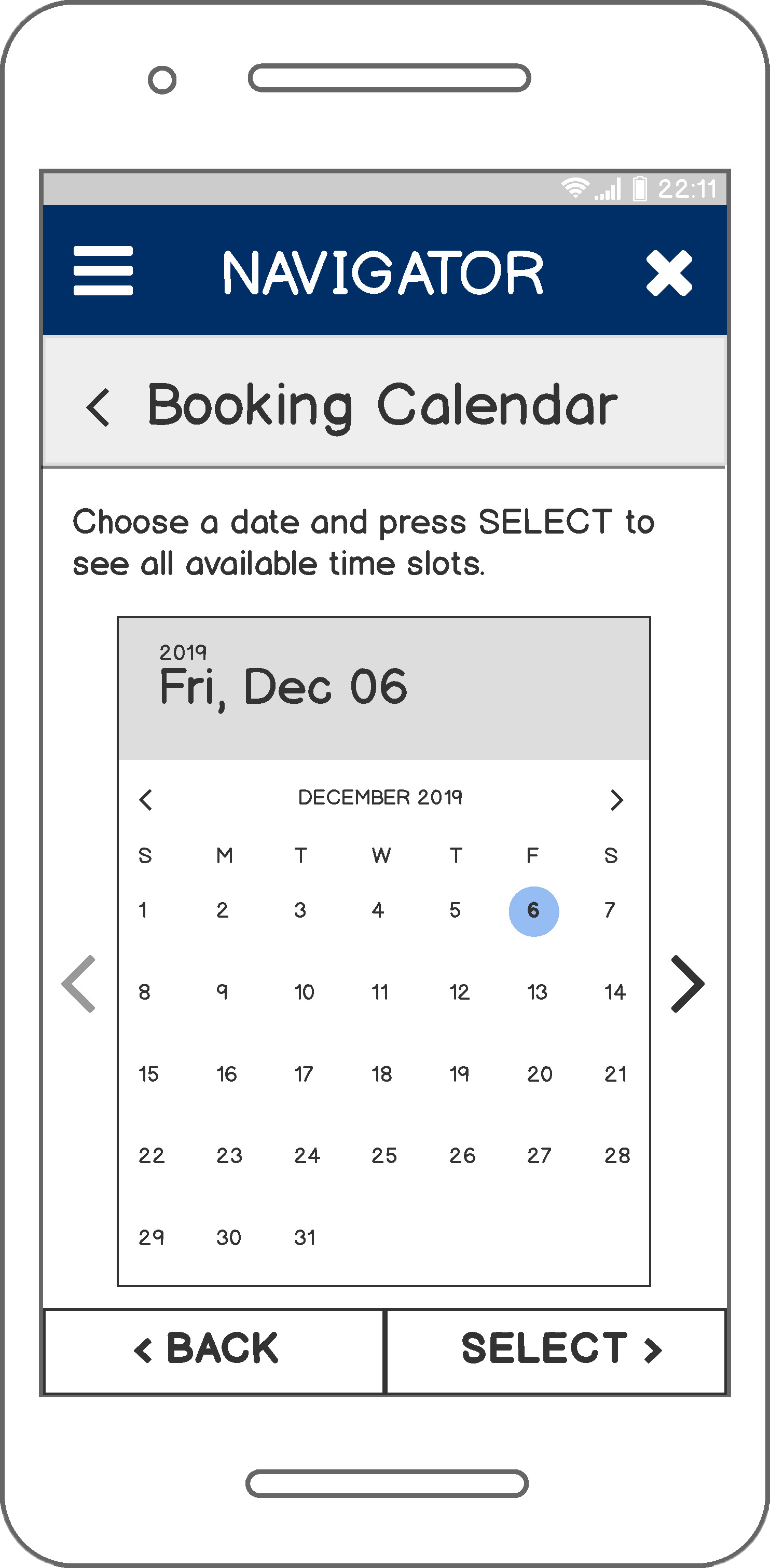Choose December 2 on the calendar
The image size is (770, 1568).
pyautogui.click(x=222, y=910)
